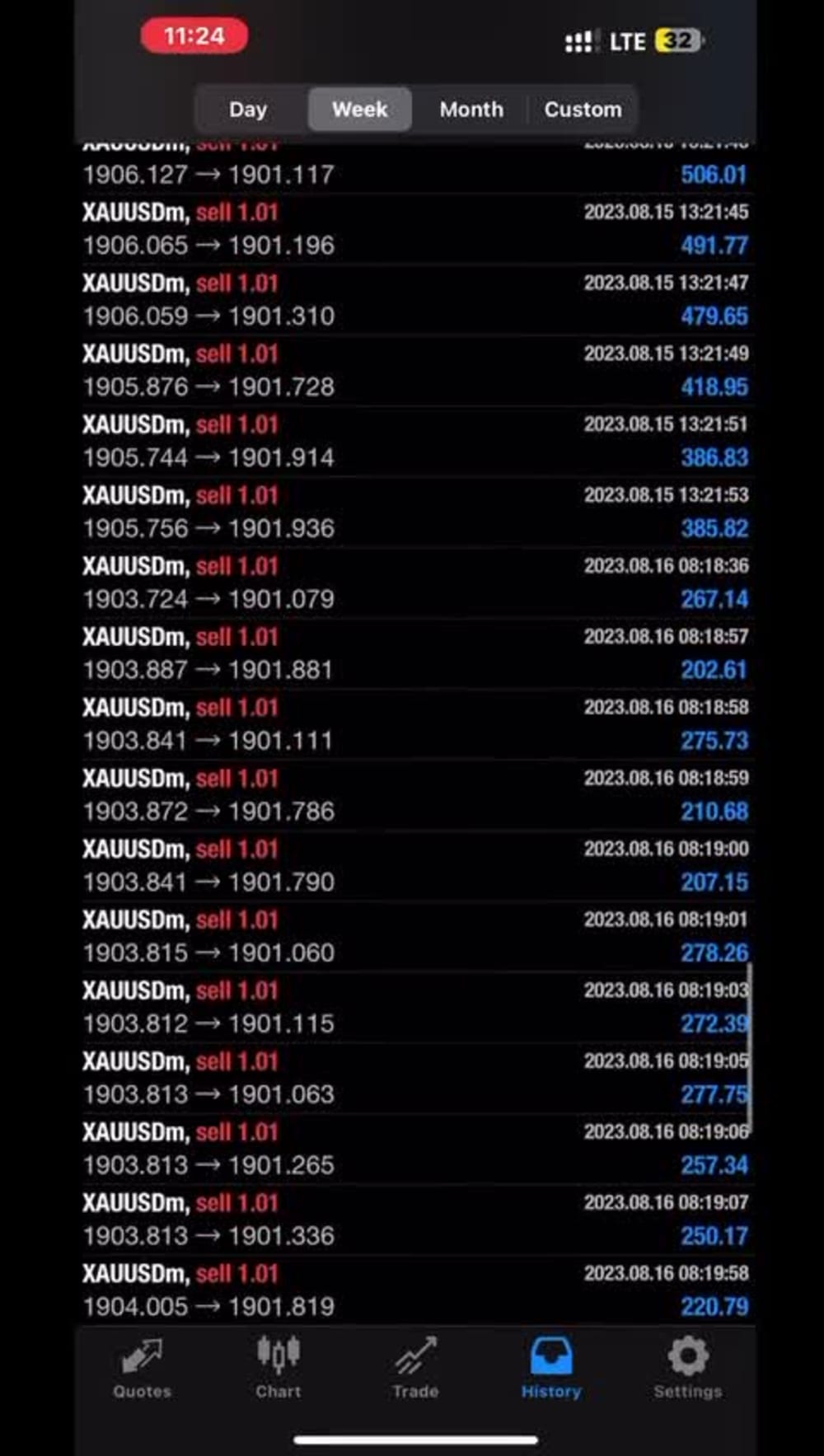Open the trade with profit 386.83
The width and height of the screenshot is (824, 1456).
point(415,442)
